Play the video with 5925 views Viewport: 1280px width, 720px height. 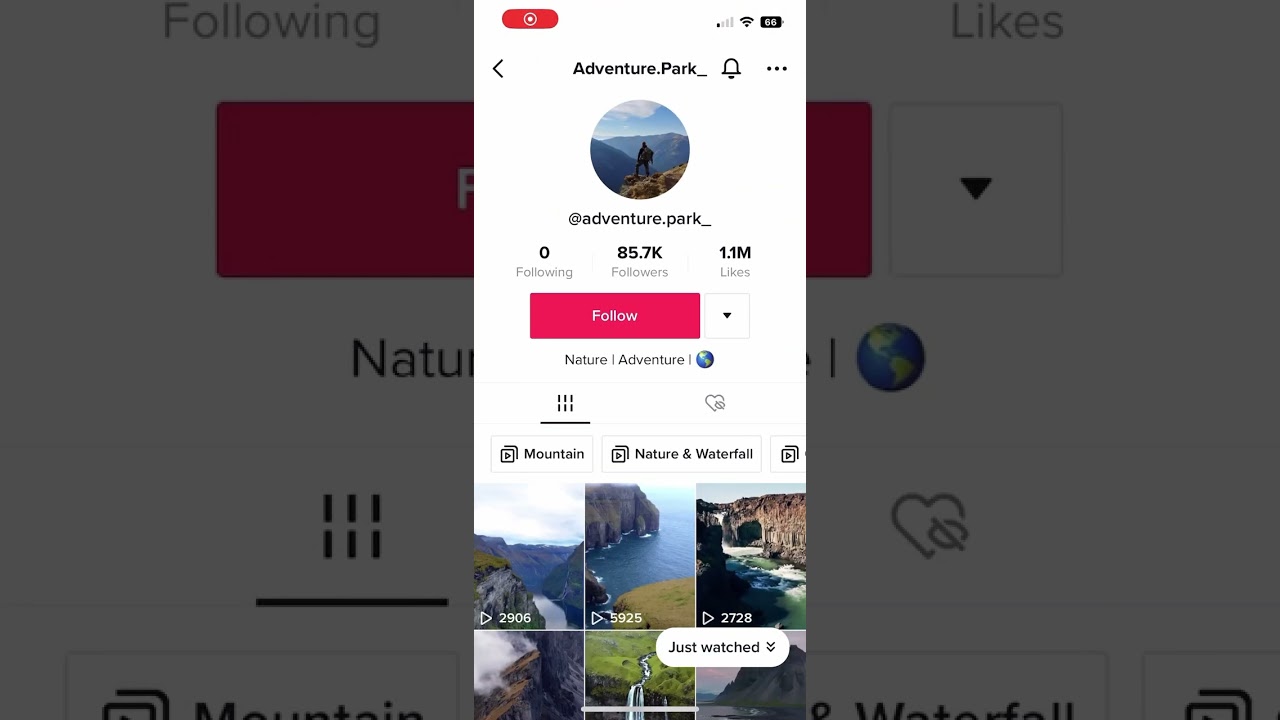(x=639, y=555)
